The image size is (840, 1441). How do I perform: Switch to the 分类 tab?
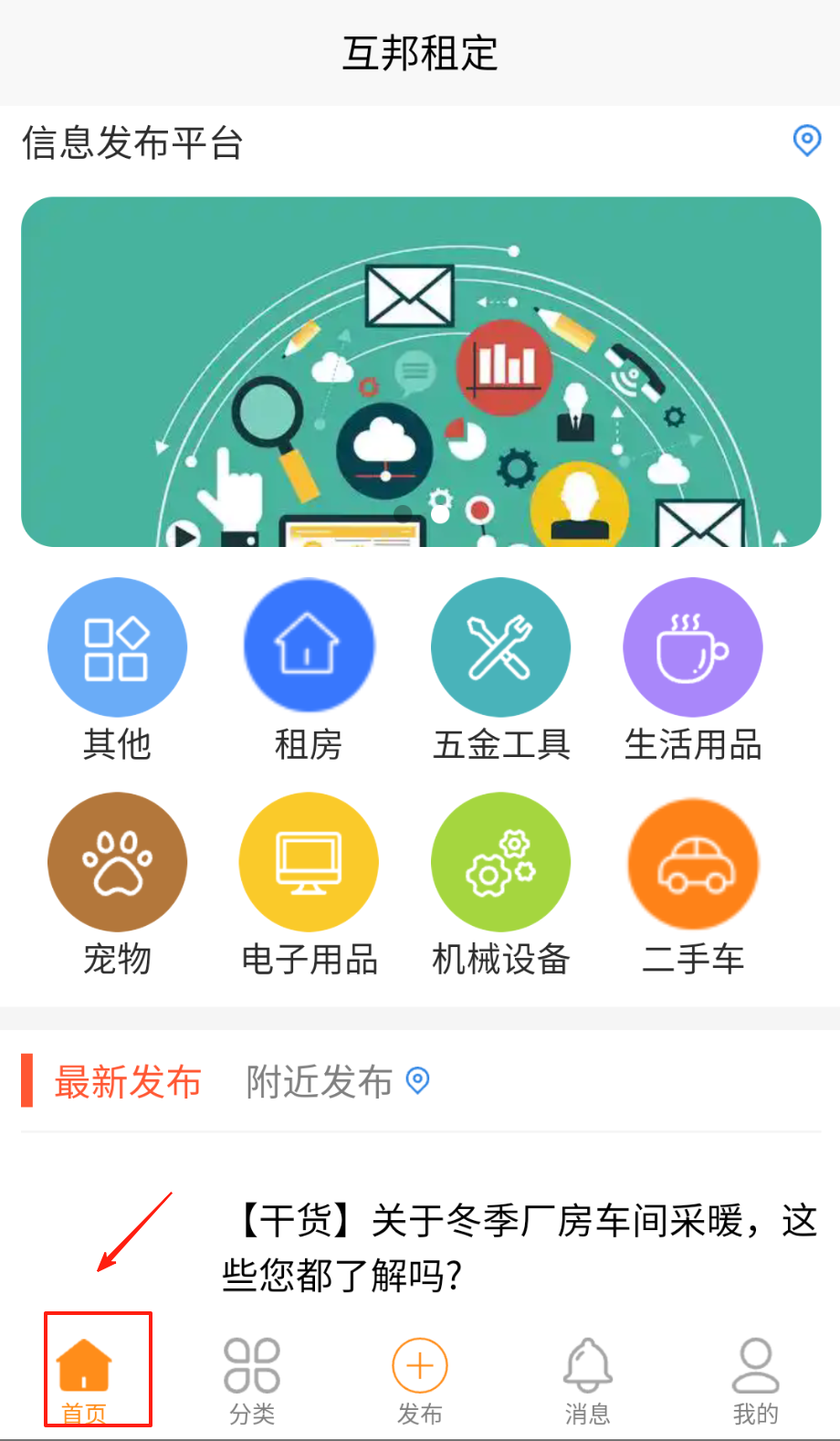click(252, 1379)
